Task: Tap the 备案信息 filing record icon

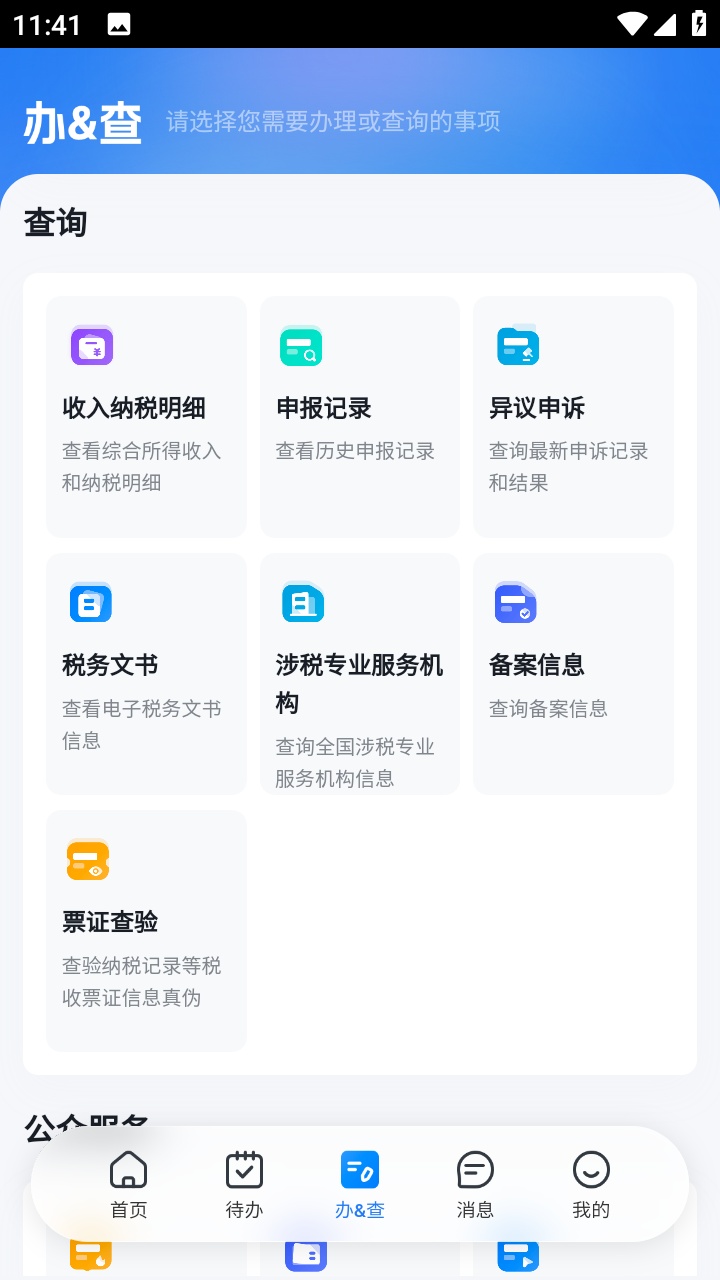Action: (x=517, y=602)
